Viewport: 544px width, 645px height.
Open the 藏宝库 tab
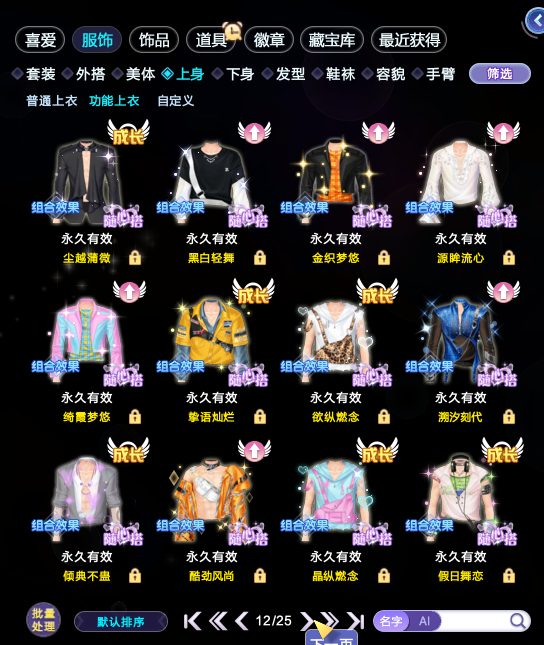coord(332,40)
